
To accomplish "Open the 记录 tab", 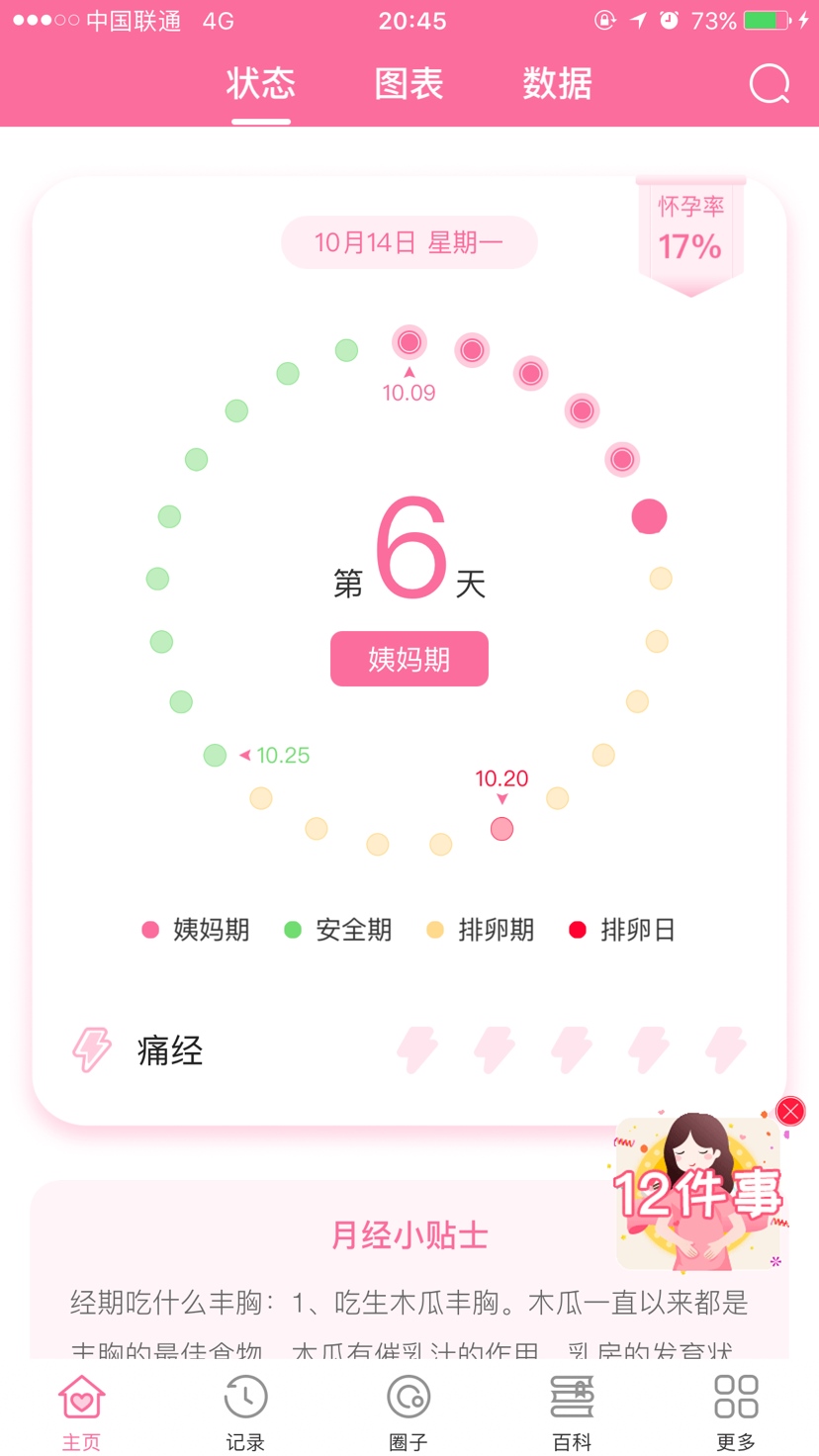I will [245, 1410].
